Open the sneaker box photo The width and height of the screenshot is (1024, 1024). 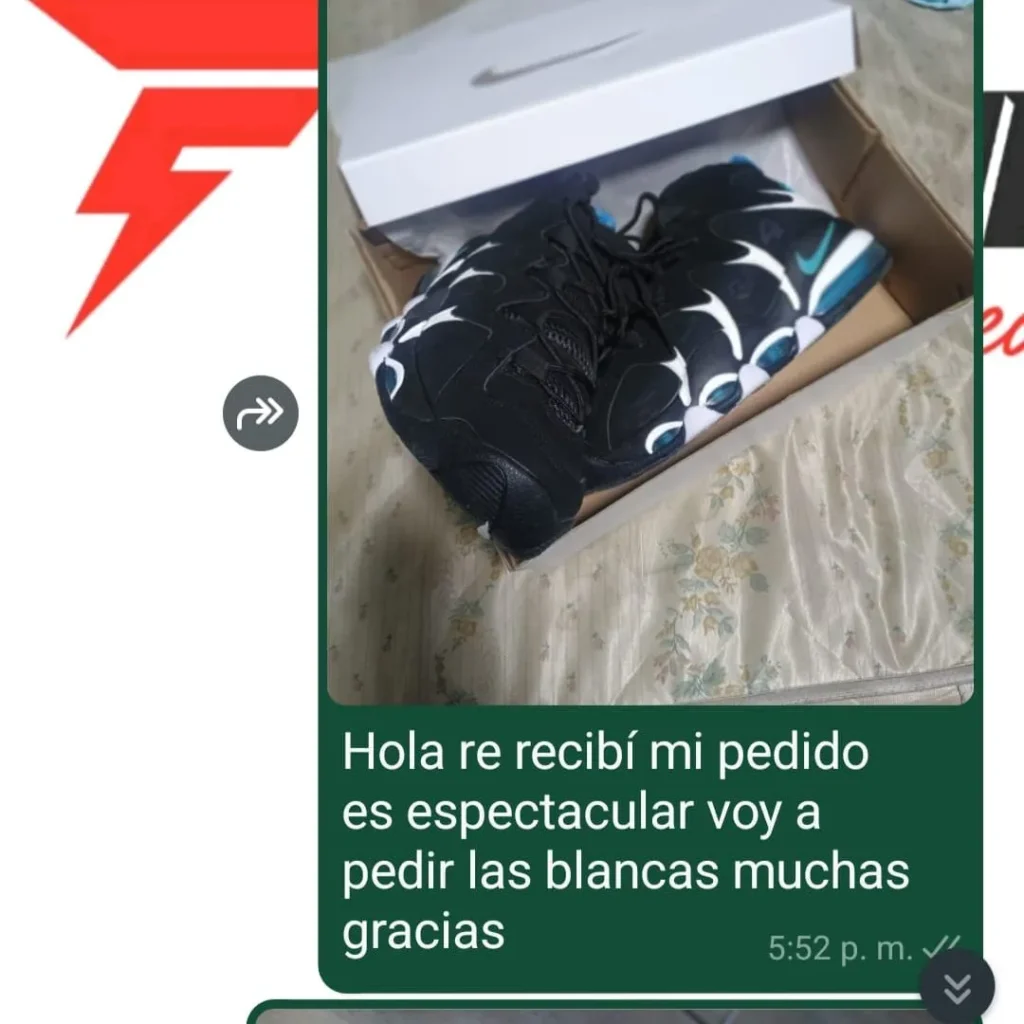tap(650, 350)
